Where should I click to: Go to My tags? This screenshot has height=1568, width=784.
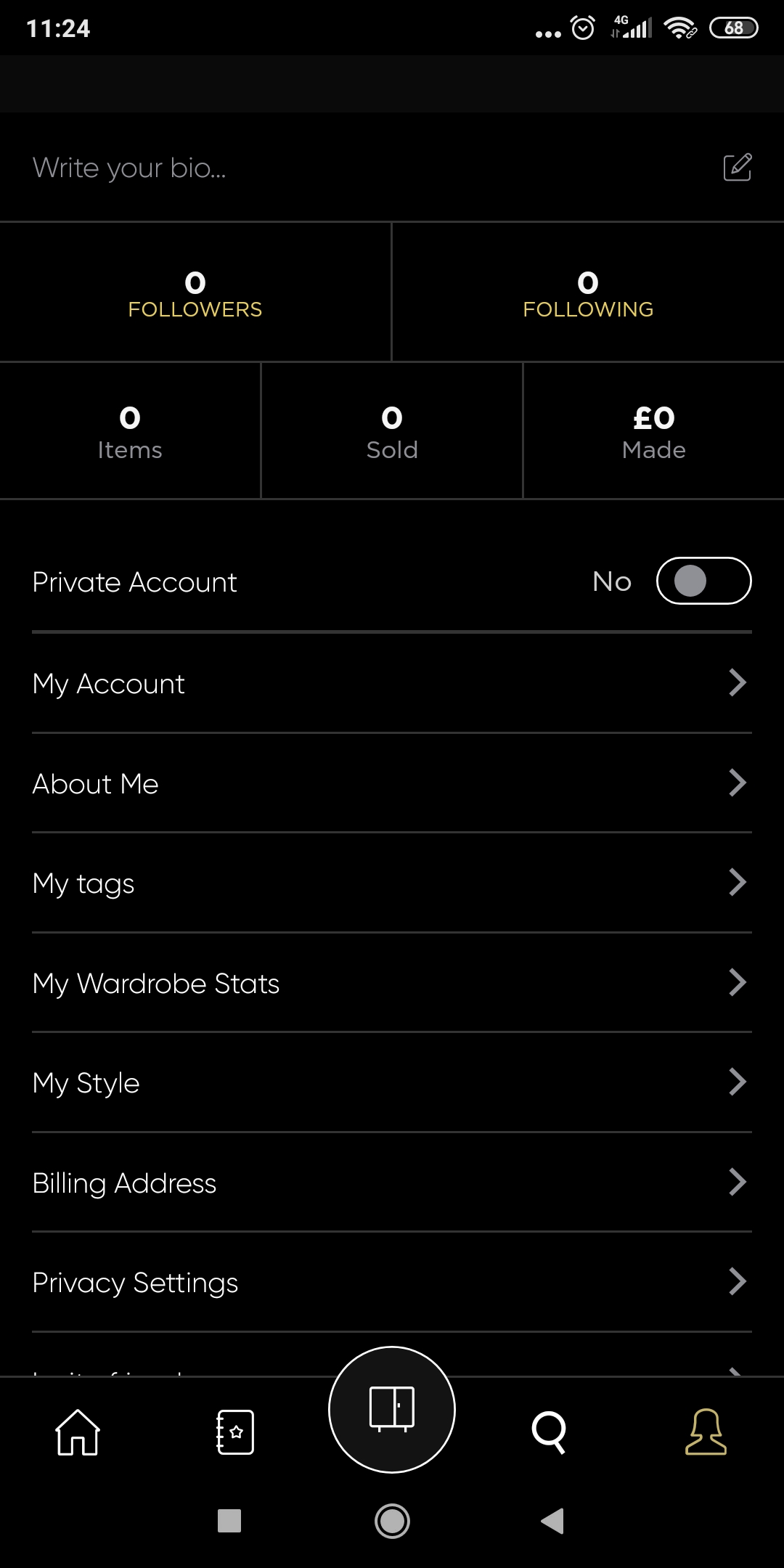[392, 883]
